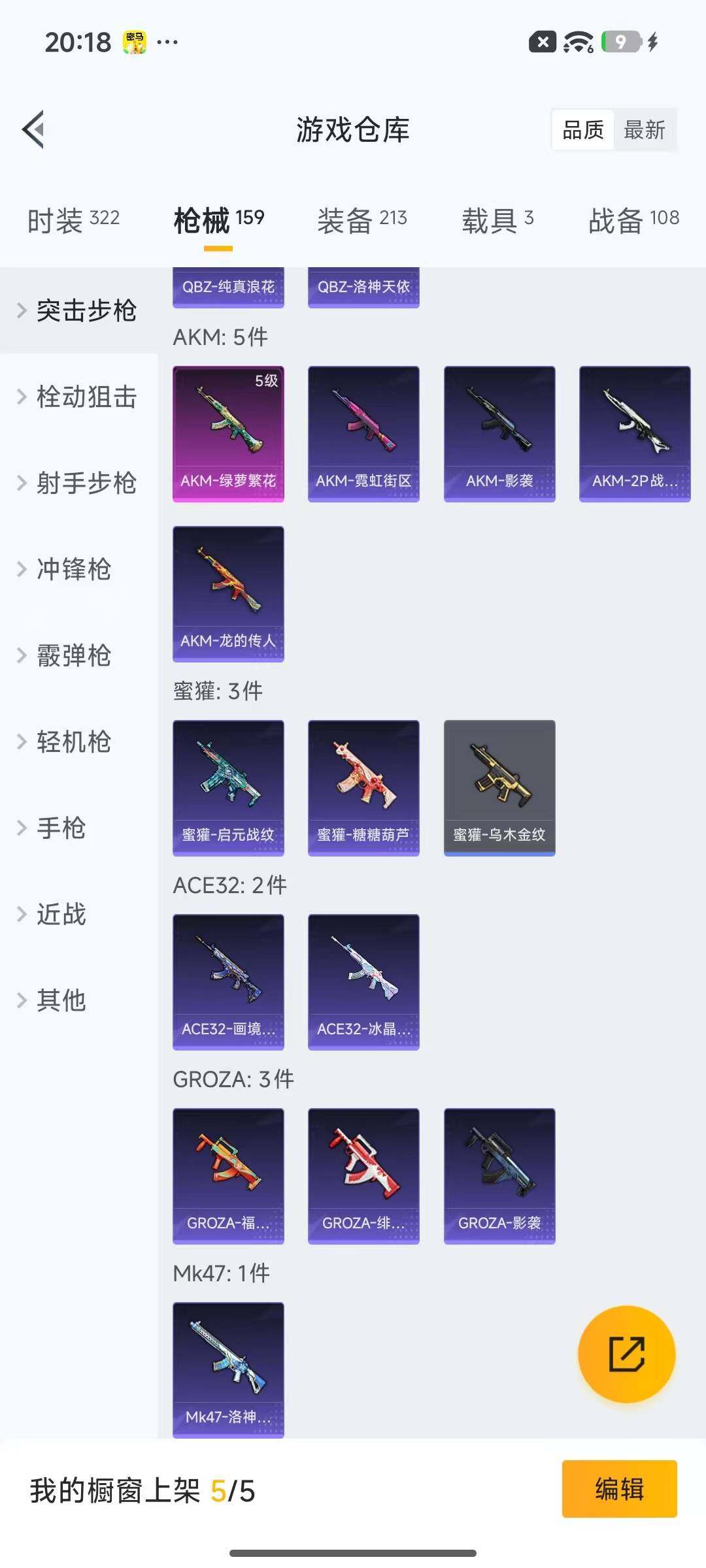Toggle sorting to 品质
706x1568 pixels.
pos(582,130)
